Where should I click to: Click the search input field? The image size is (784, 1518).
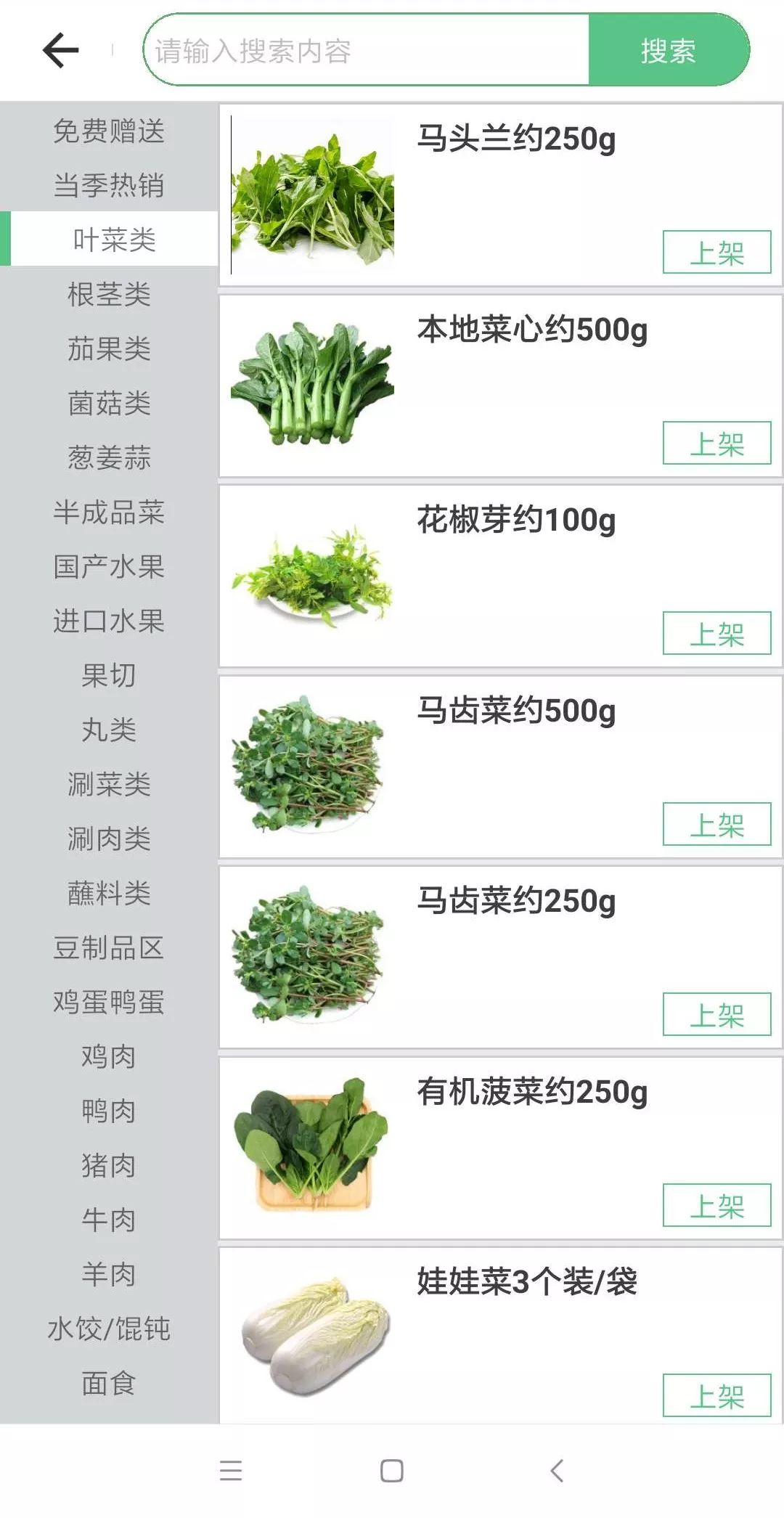coord(363,49)
